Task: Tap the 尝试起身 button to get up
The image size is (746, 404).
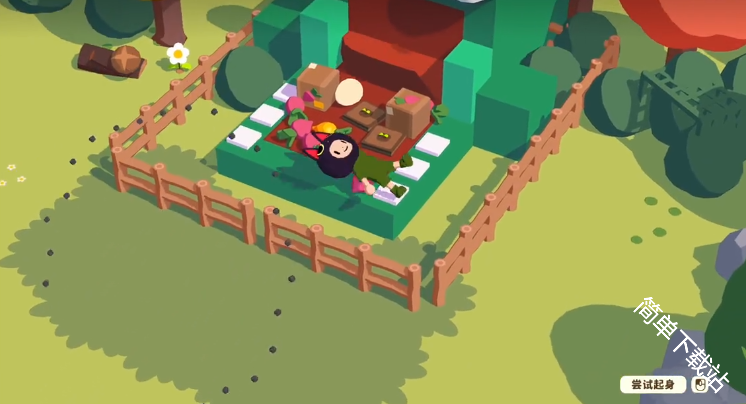Action: click(654, 385)
